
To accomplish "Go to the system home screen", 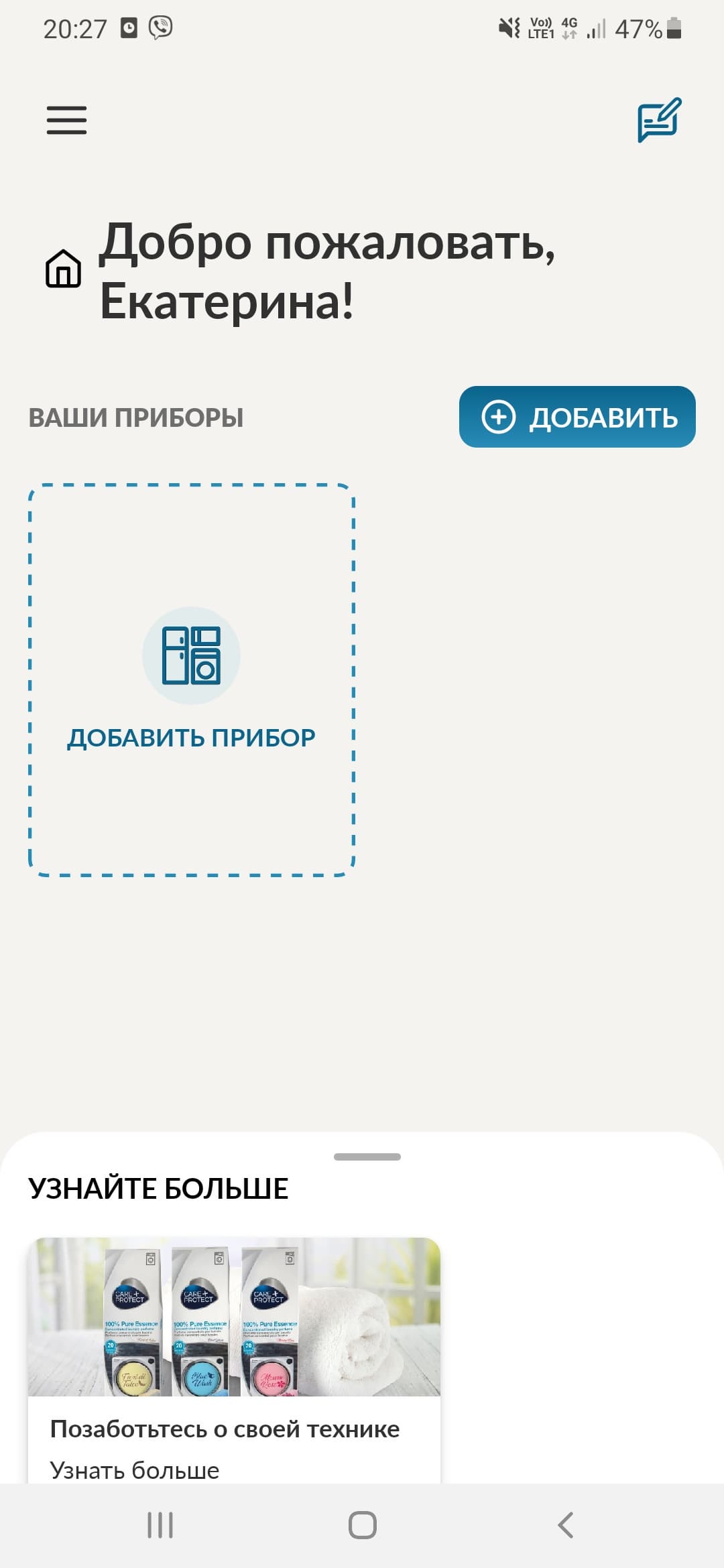I will 362,1526.
